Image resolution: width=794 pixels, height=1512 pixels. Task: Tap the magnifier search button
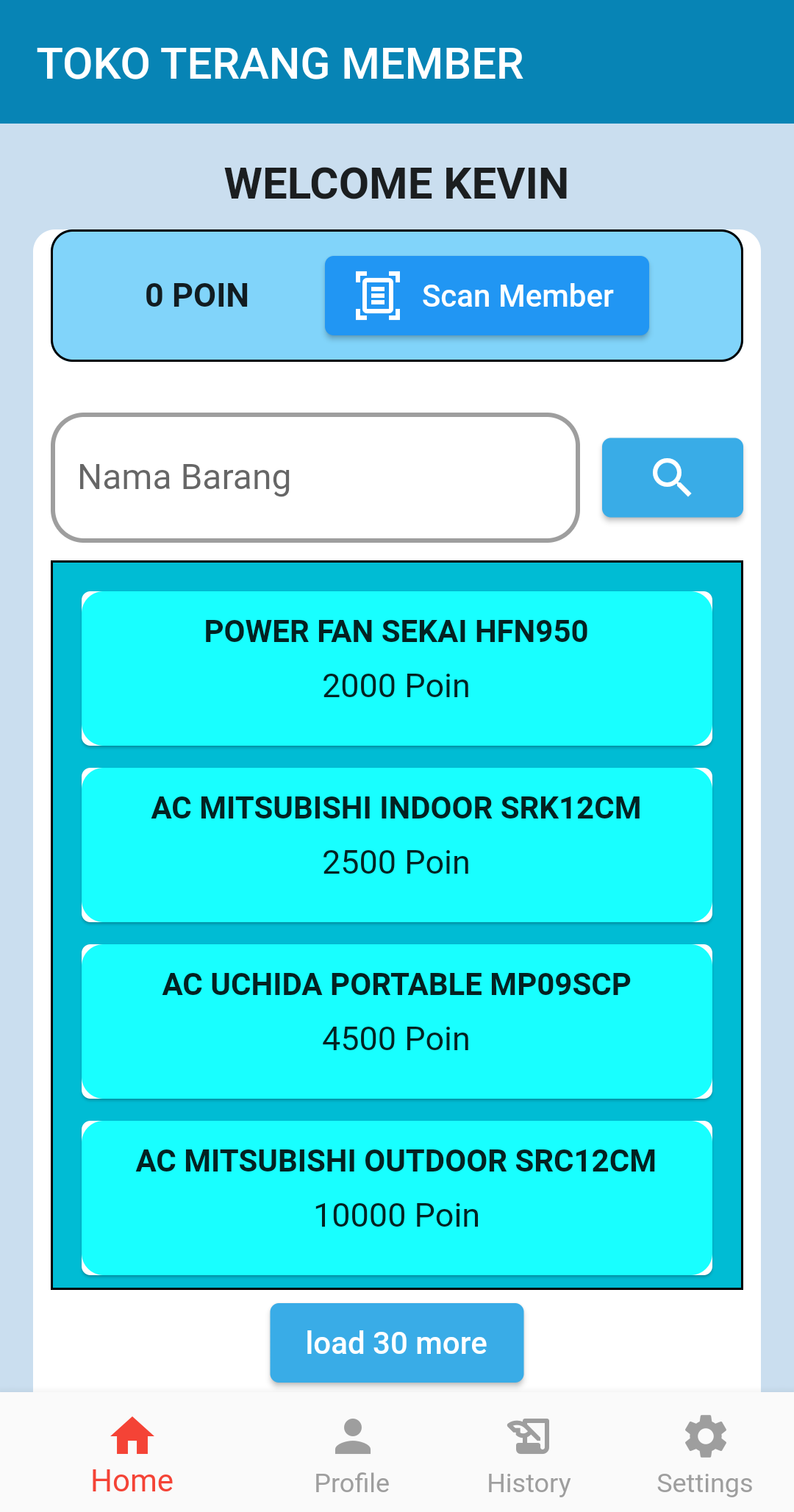(x=672, y=478)
